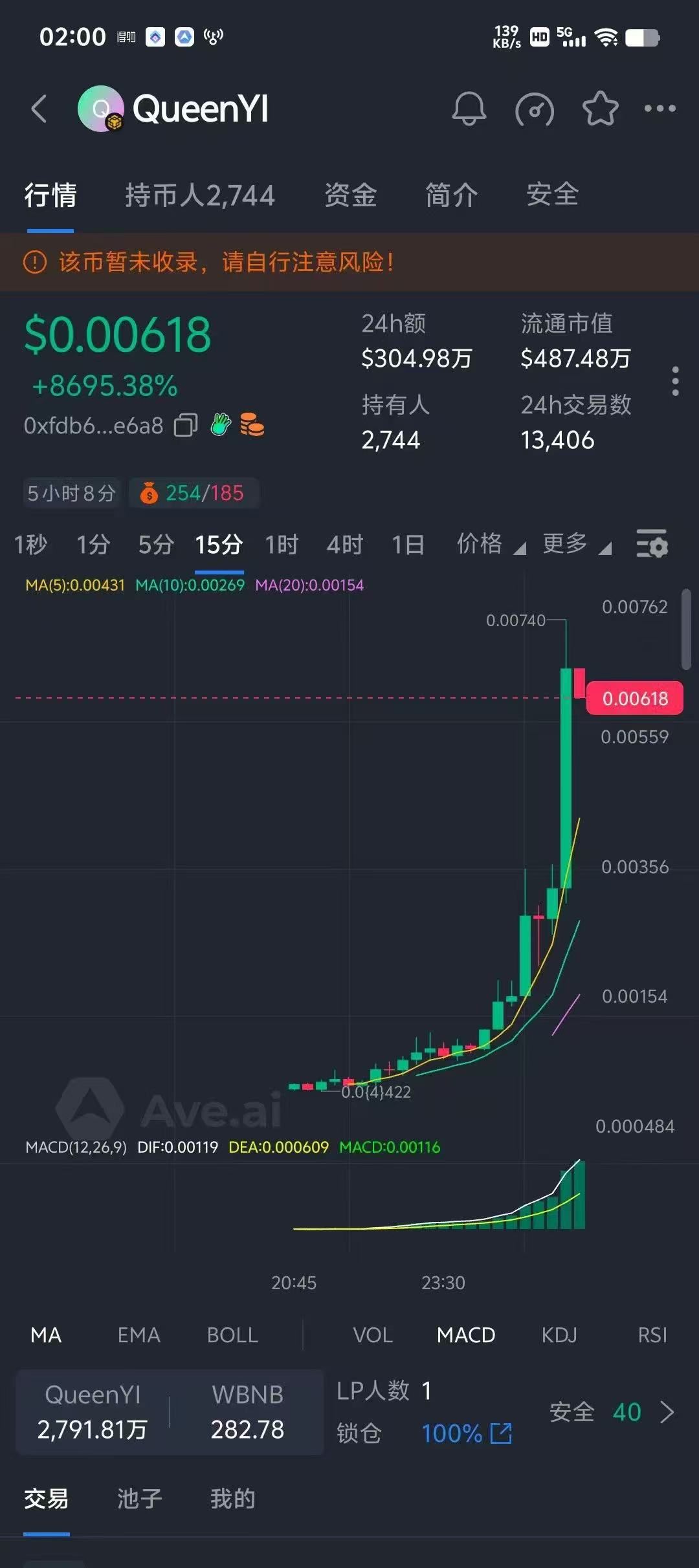Add QueenYI to favorites with the star
Screen dimensions: 699x1568
[600, 109]
